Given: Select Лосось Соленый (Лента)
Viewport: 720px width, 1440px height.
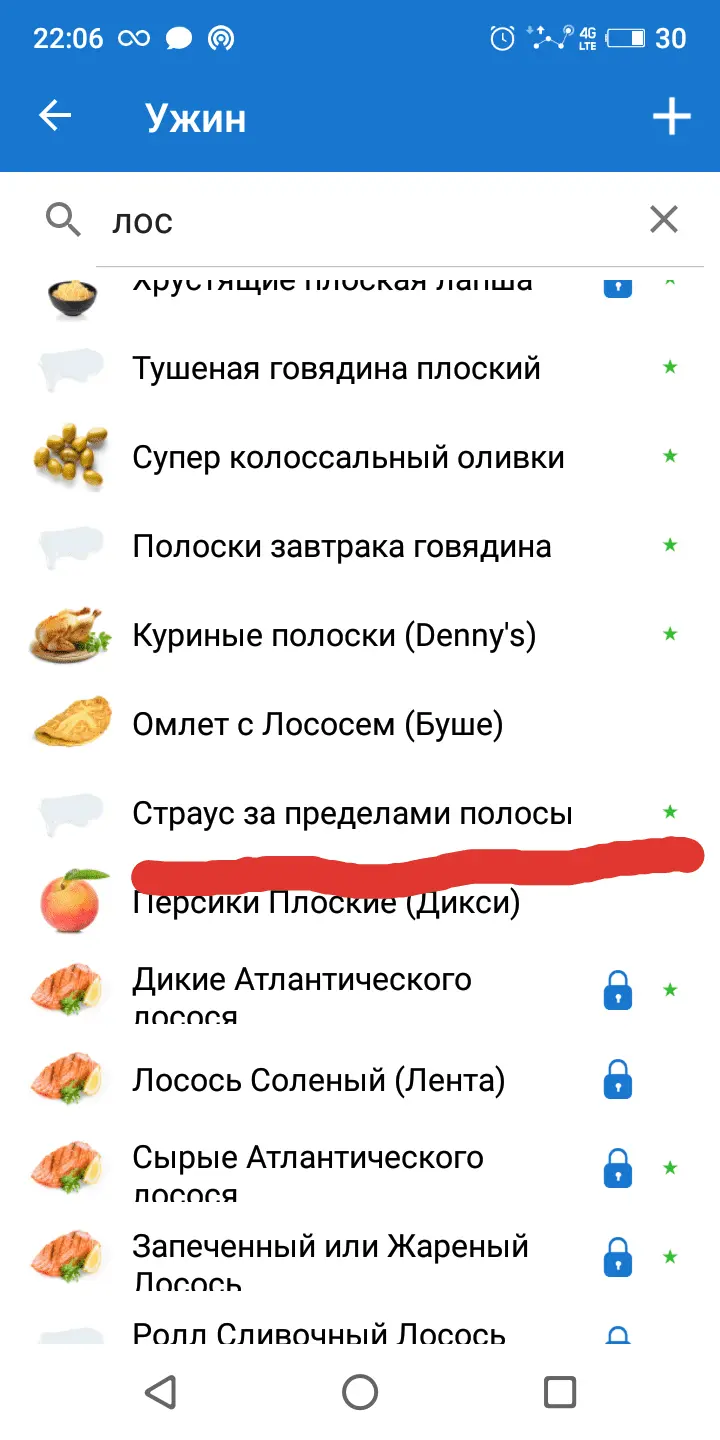Looking at the screenshot, I should (x=318, y=1080).
